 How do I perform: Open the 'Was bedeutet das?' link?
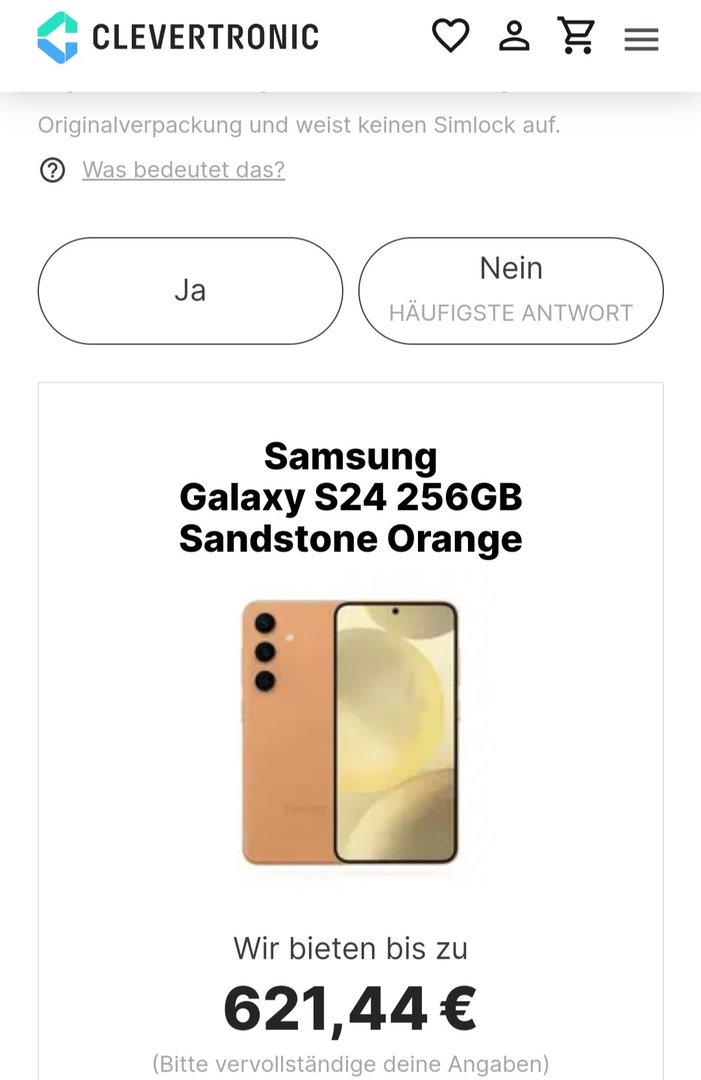coord(183,170)
